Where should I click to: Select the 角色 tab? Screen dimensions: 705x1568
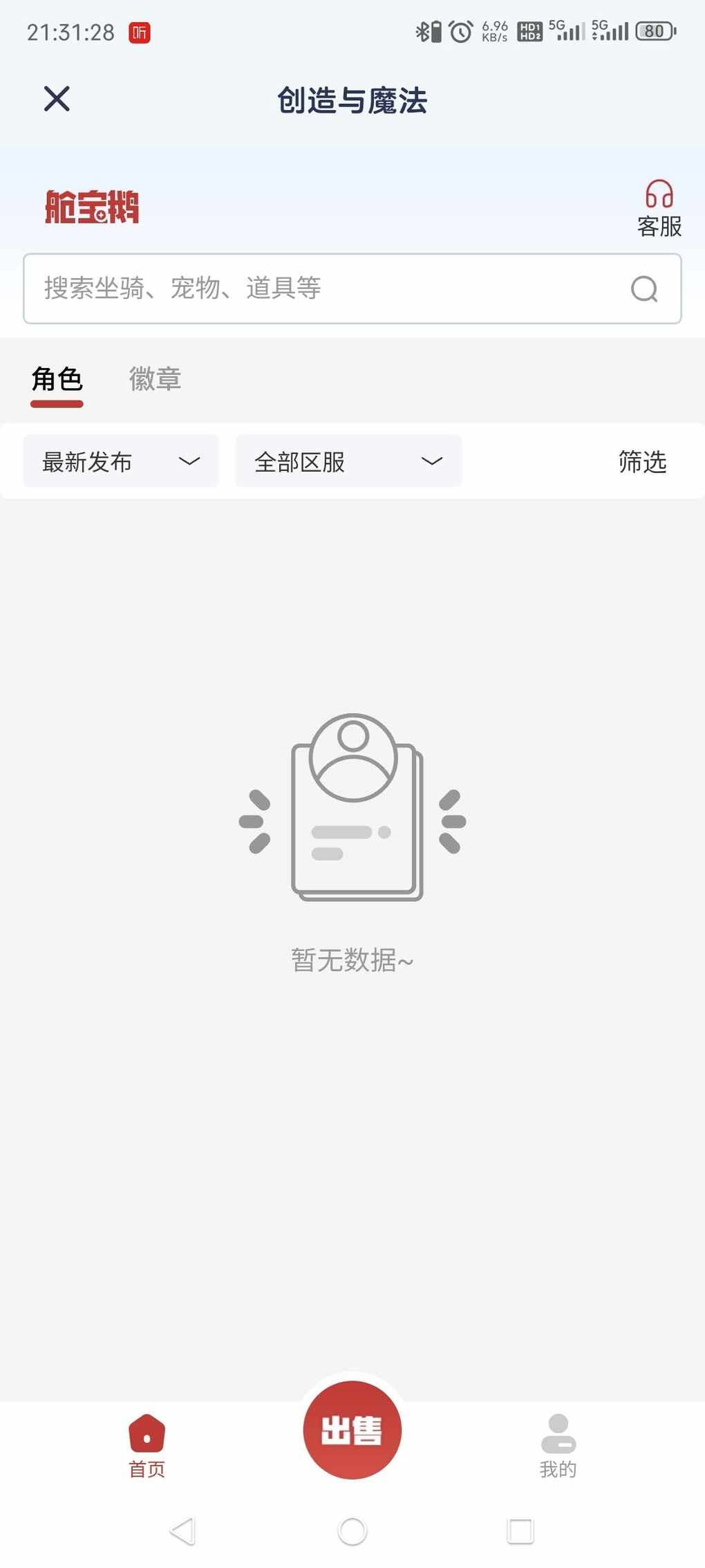[57, 380]
